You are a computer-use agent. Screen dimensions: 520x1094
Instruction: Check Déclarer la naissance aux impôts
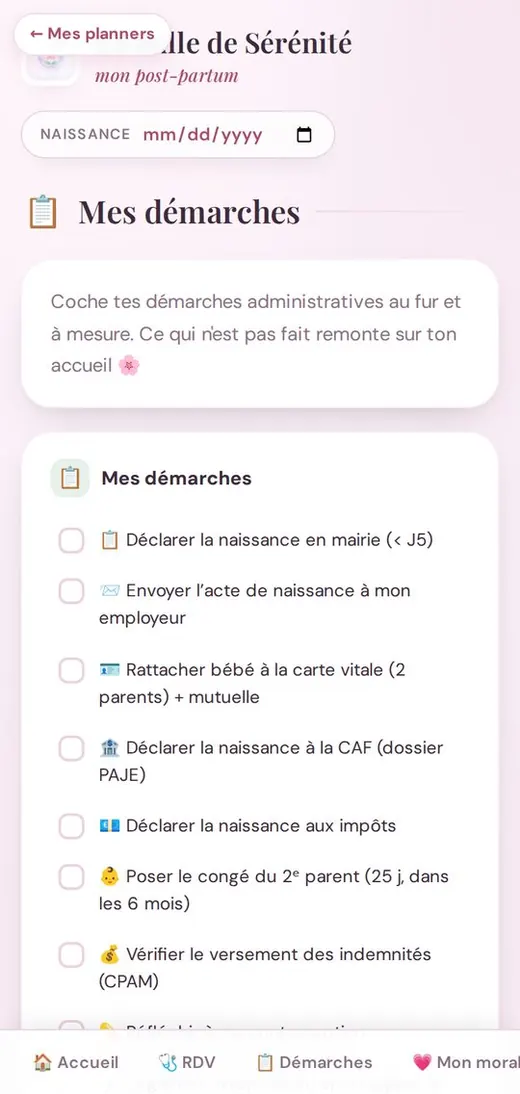point(71,827)
